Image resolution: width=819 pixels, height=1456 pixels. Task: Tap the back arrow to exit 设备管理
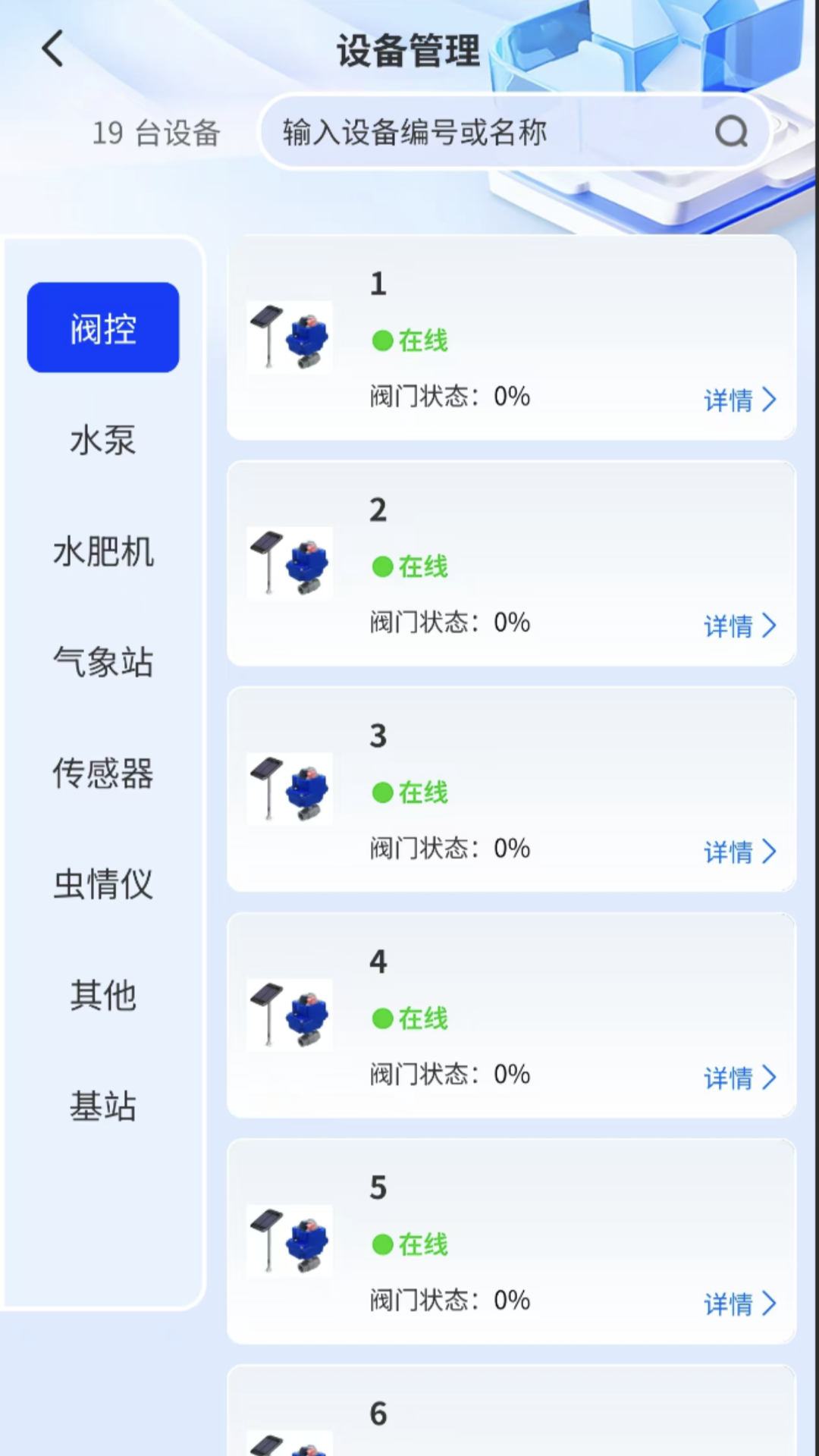(51, 48)
